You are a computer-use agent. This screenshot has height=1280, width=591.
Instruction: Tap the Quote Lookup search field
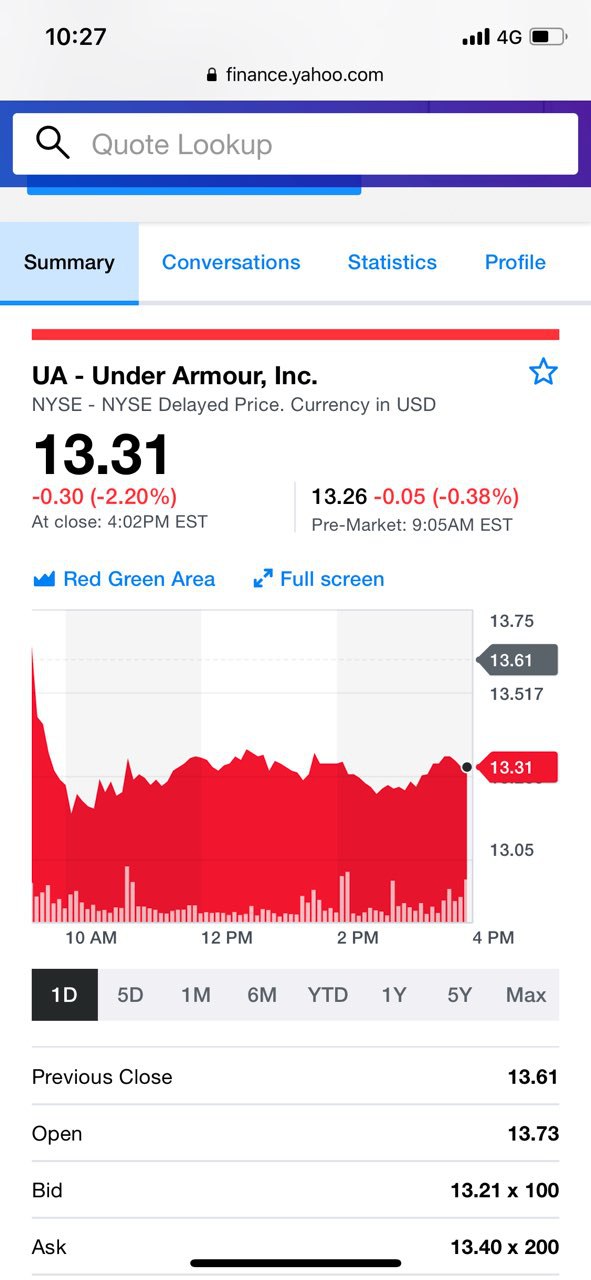click(295, 144)
